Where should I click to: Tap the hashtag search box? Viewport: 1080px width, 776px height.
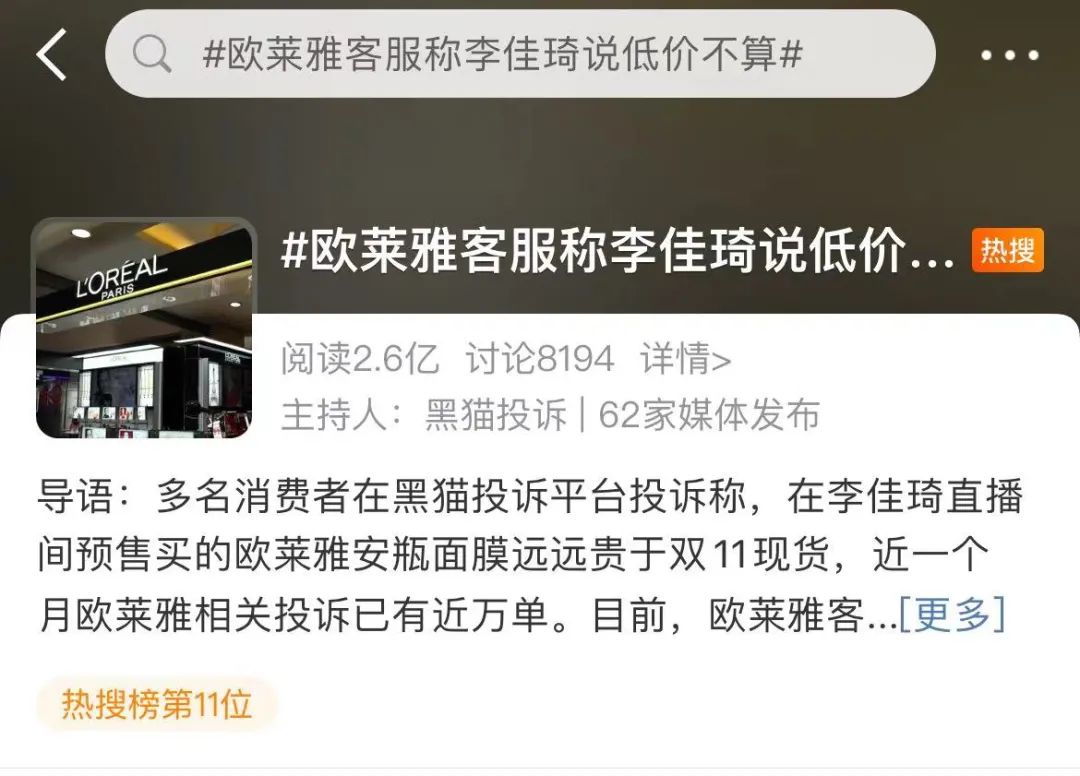point(520,55)
